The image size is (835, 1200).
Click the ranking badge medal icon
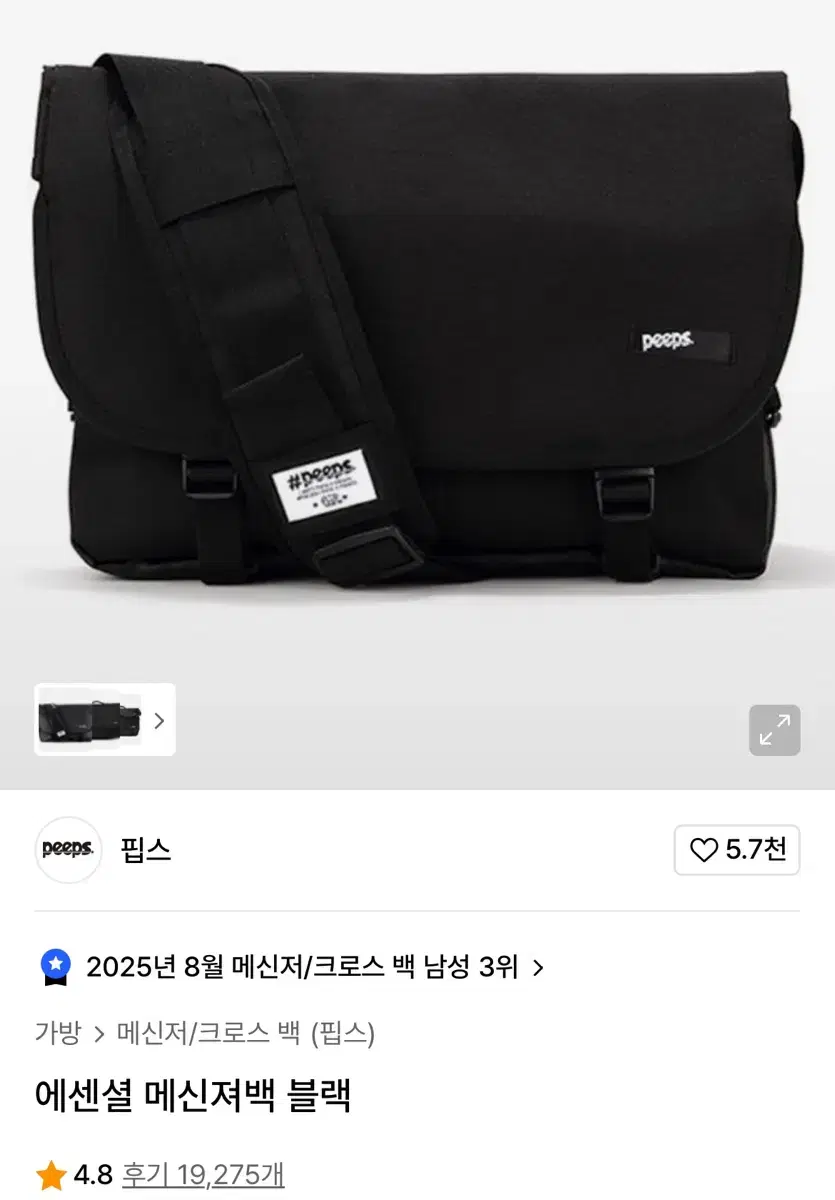55,964
